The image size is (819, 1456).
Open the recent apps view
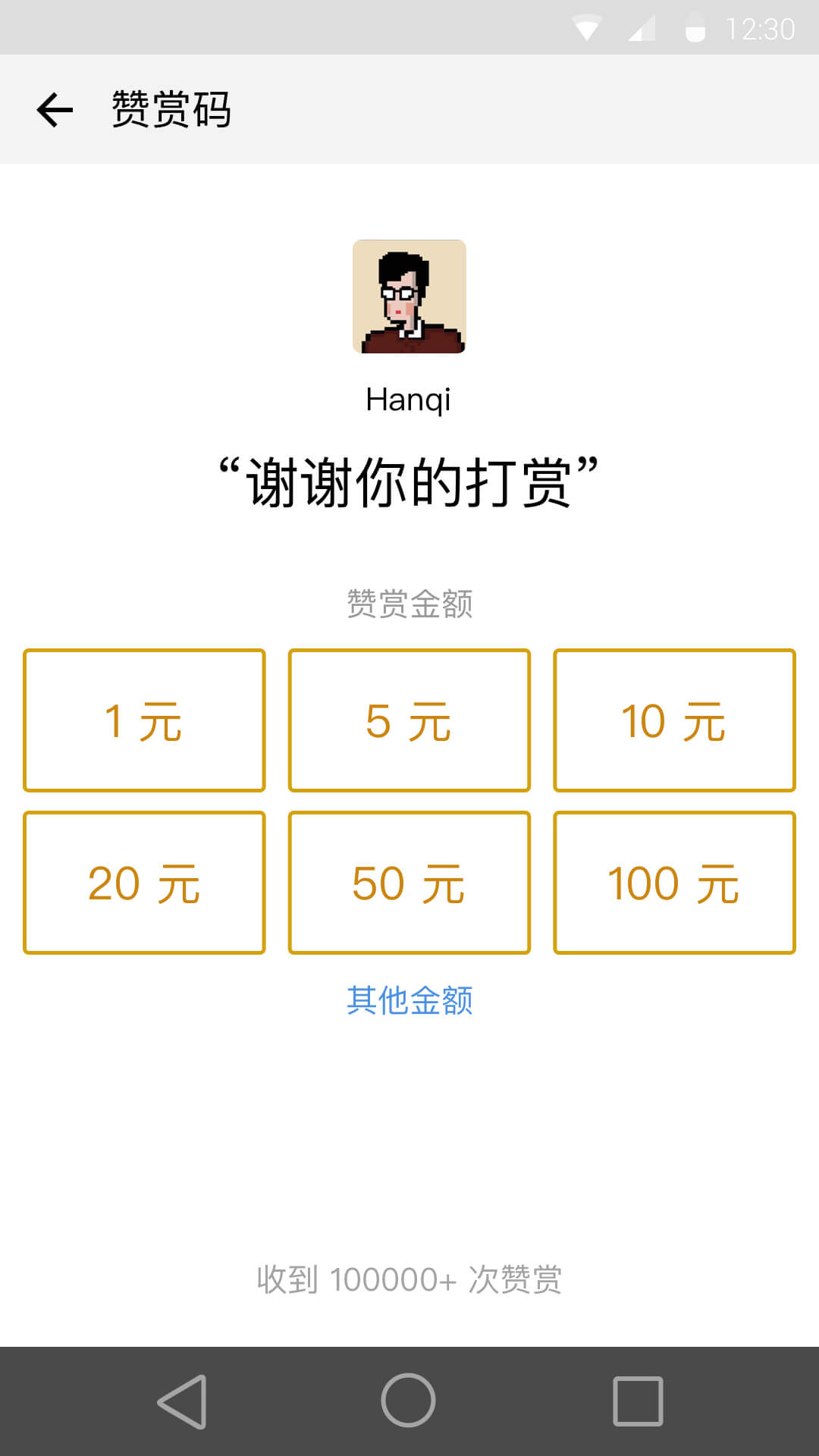point(638,1401)
